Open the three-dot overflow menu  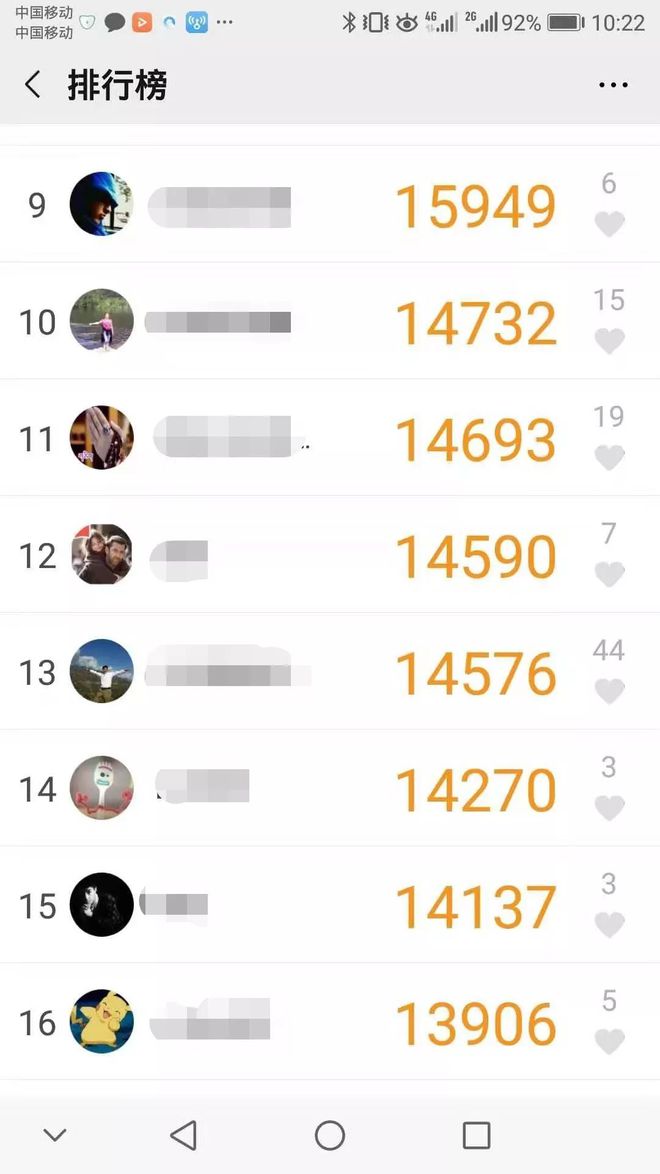coord(613,85)
